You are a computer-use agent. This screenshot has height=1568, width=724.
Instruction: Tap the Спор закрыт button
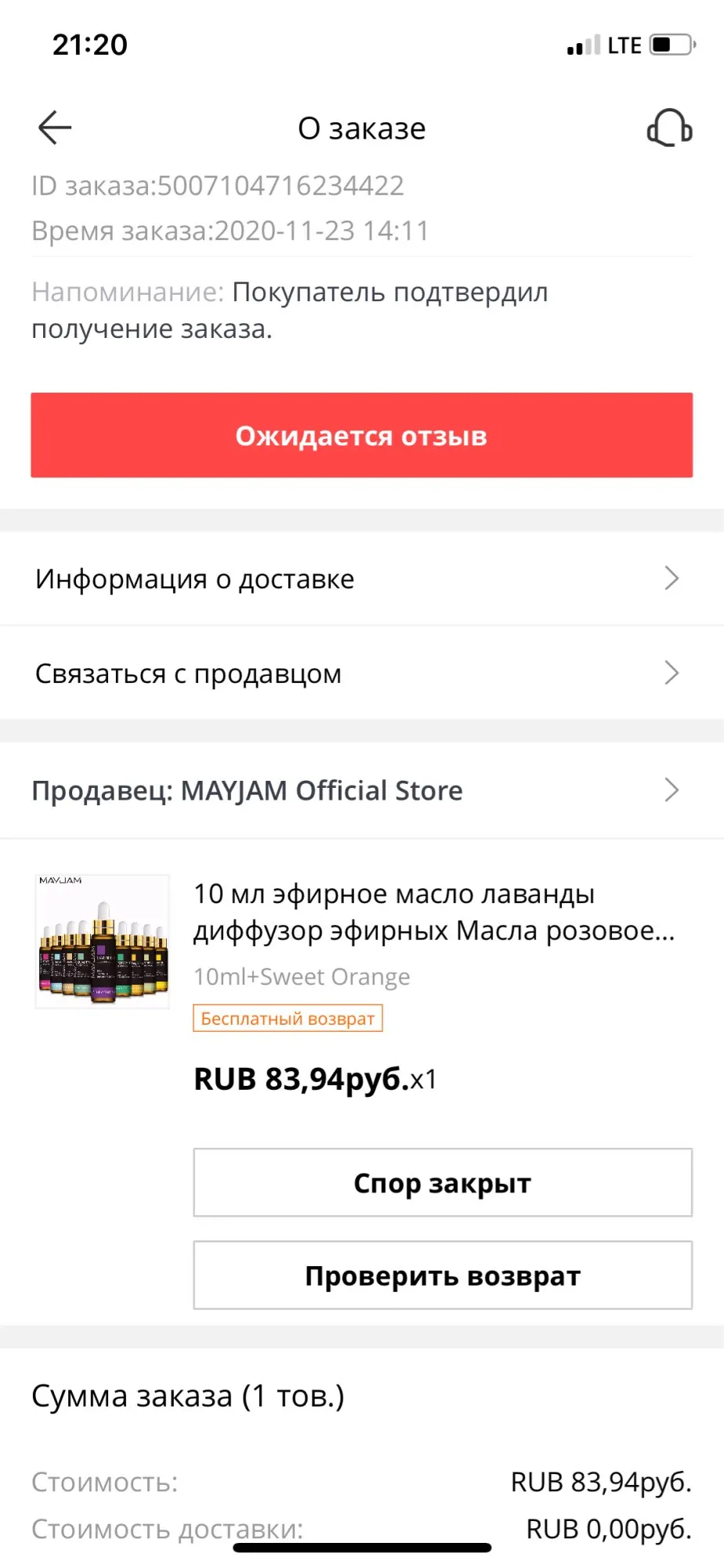coord(443,1182)
